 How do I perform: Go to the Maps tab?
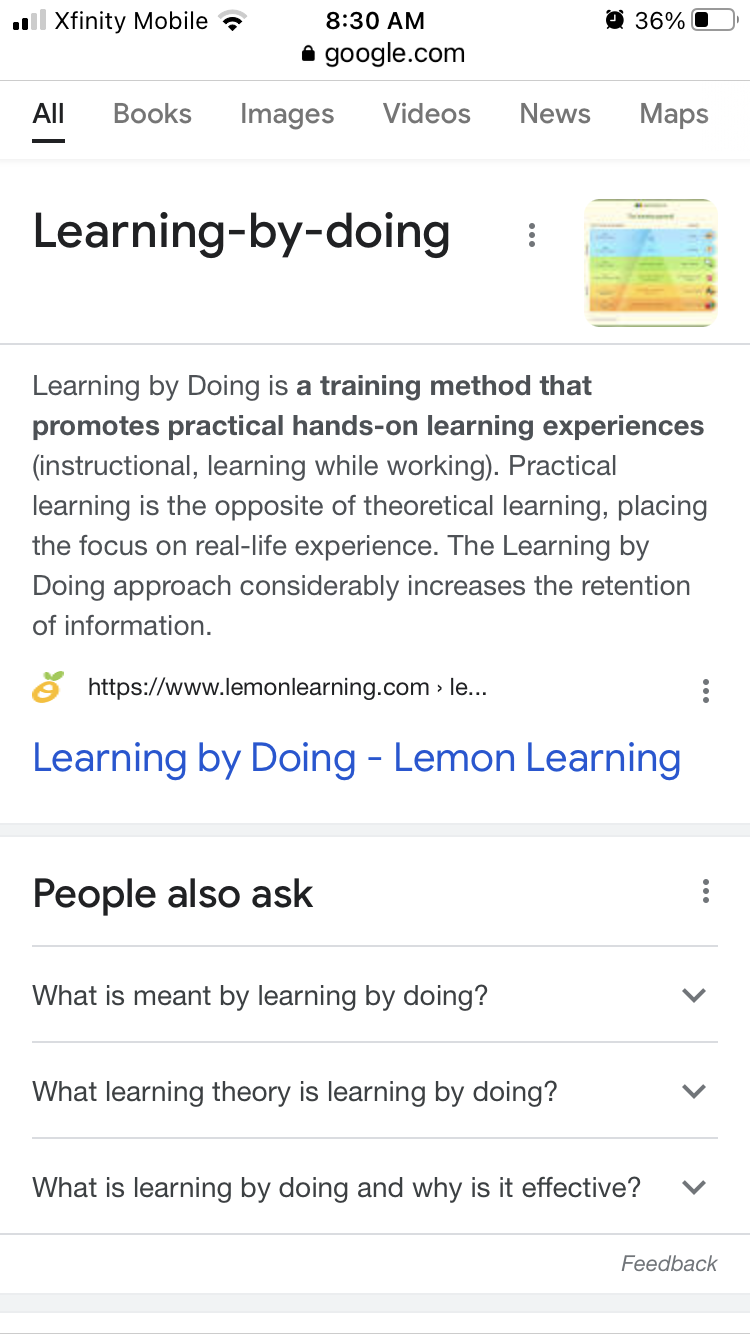pos(674,114)
